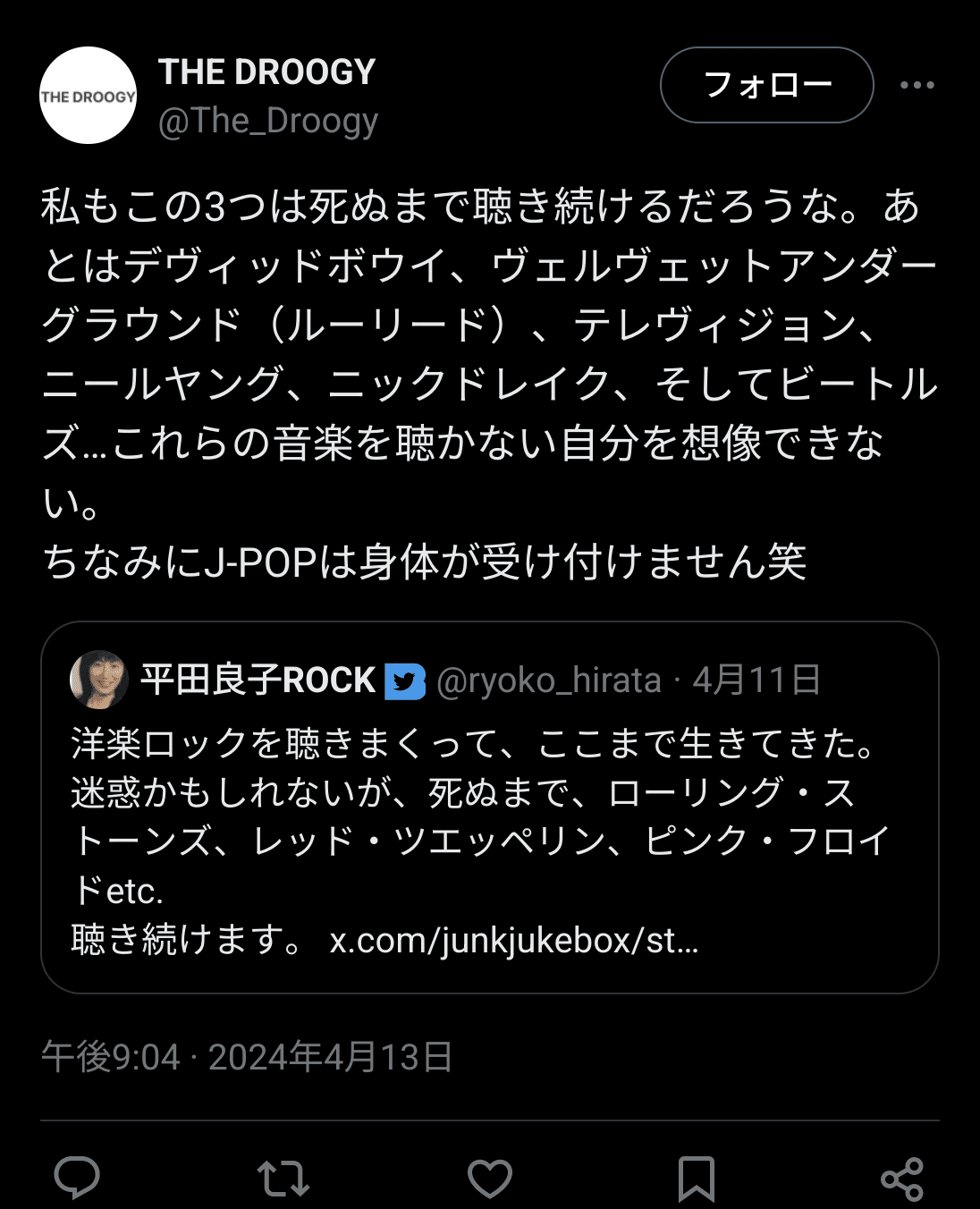
Task: Select the retweet icon
Action: pos(284,1179)
